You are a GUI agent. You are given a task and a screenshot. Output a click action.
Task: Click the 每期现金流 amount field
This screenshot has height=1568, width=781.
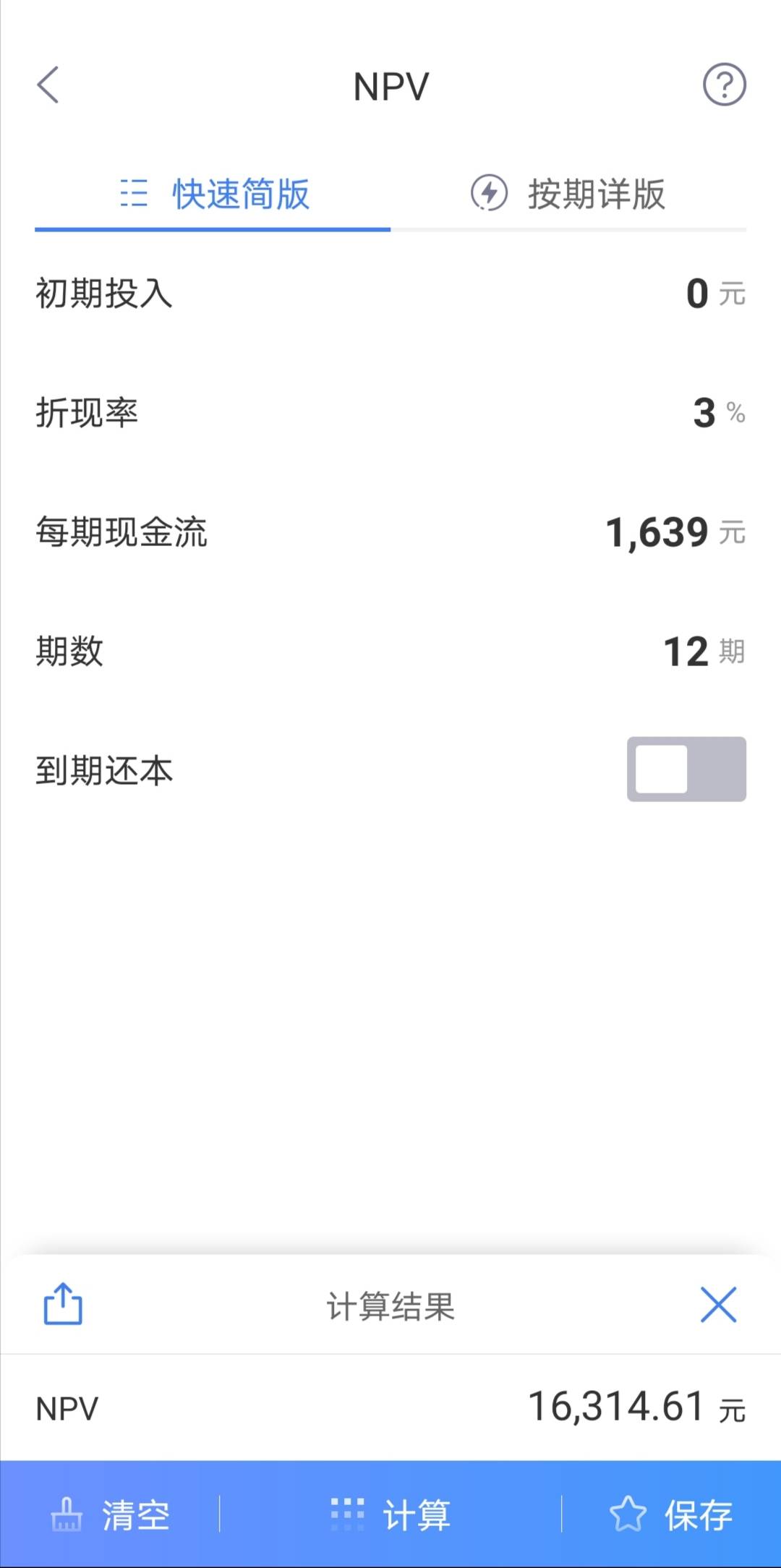point(657,532)
